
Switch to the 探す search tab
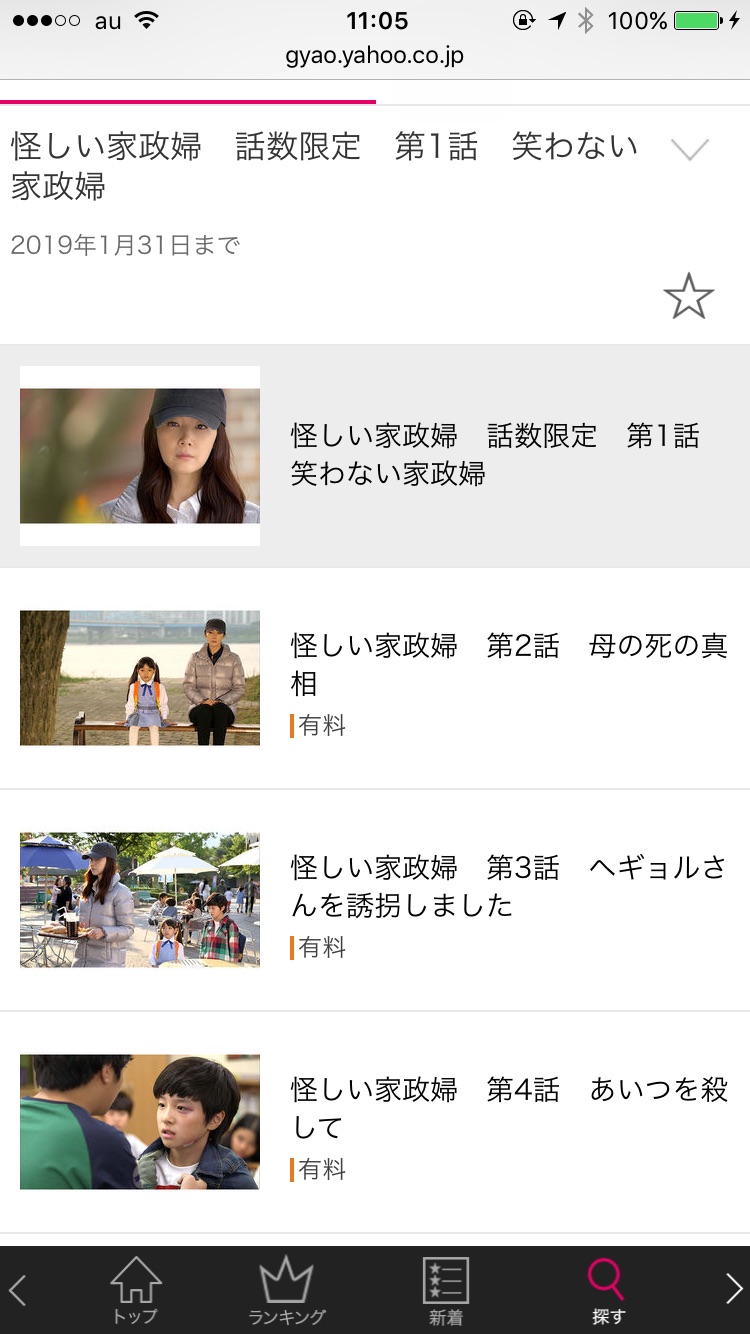coord(607,1290)
